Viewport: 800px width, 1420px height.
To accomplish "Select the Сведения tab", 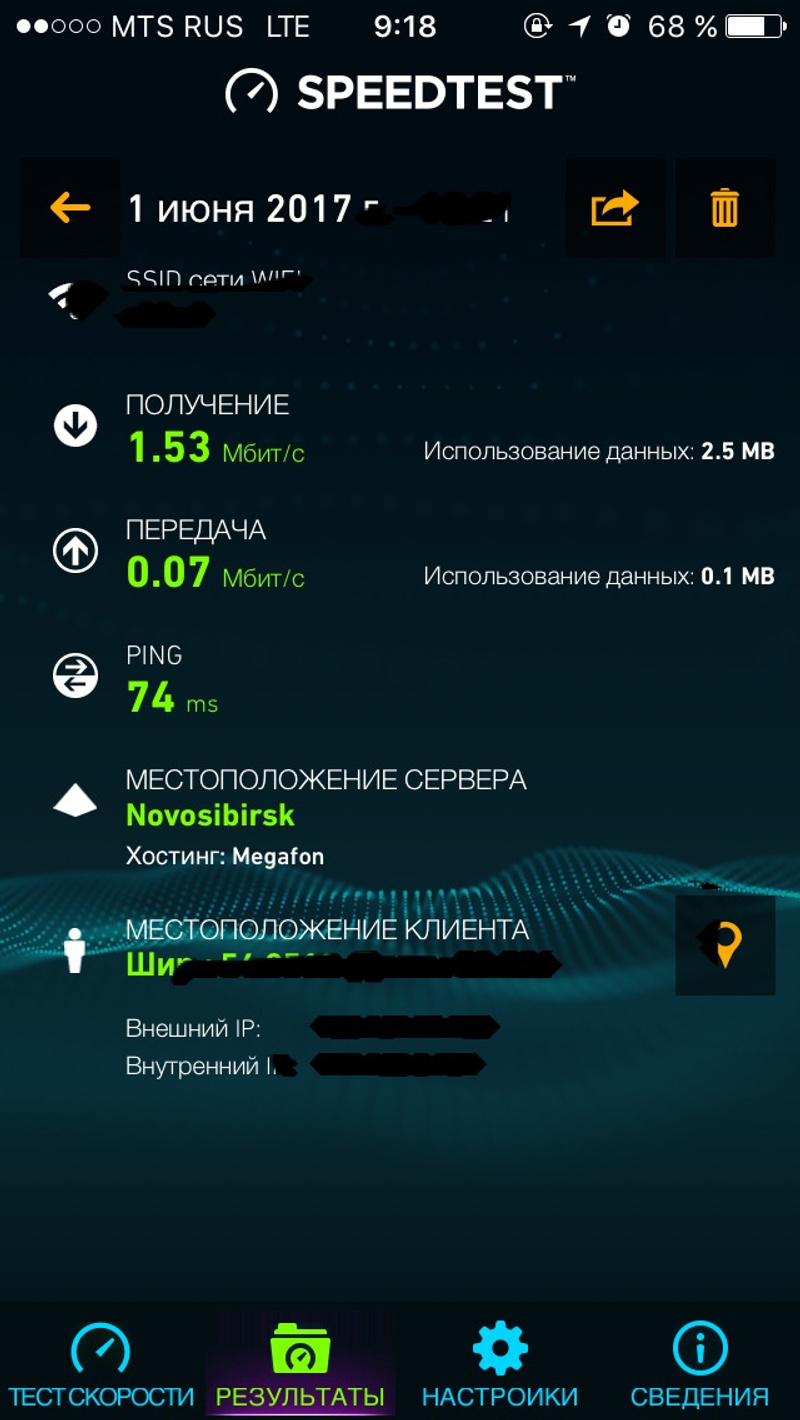I will click(699, 1365).
